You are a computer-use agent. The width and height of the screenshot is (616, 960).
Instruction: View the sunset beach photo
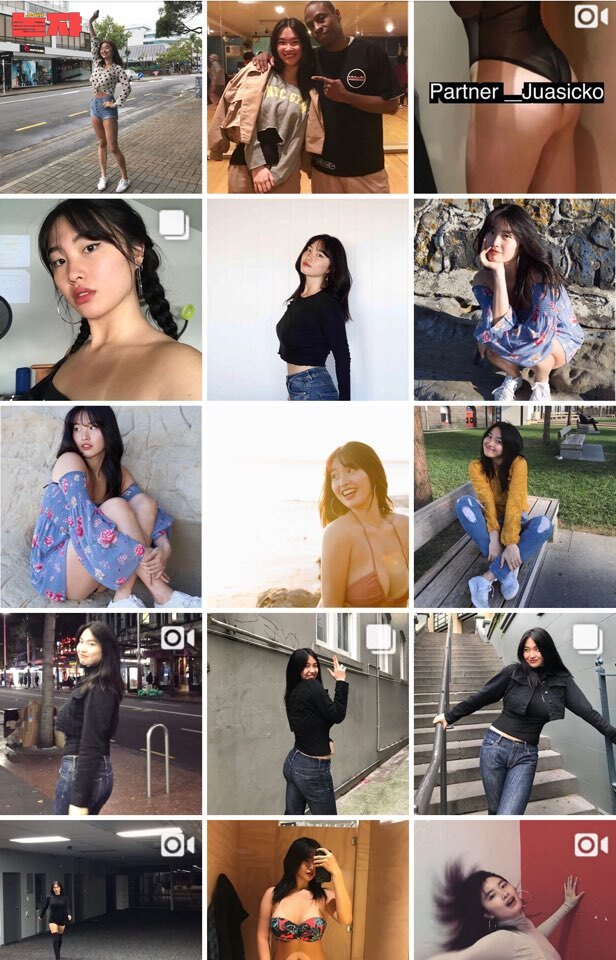coord(307,506)
